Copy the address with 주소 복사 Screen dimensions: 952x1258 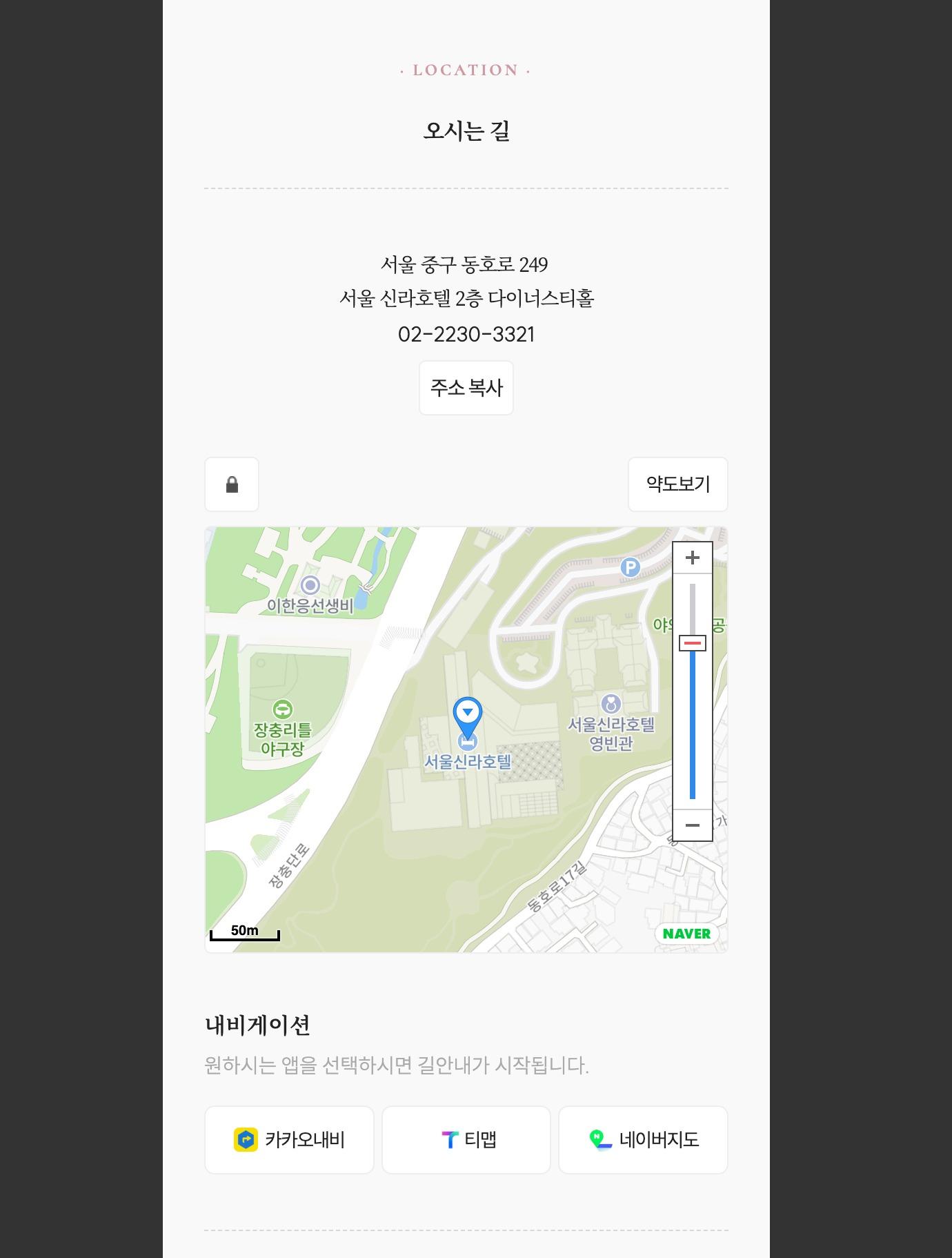[466, 388]
